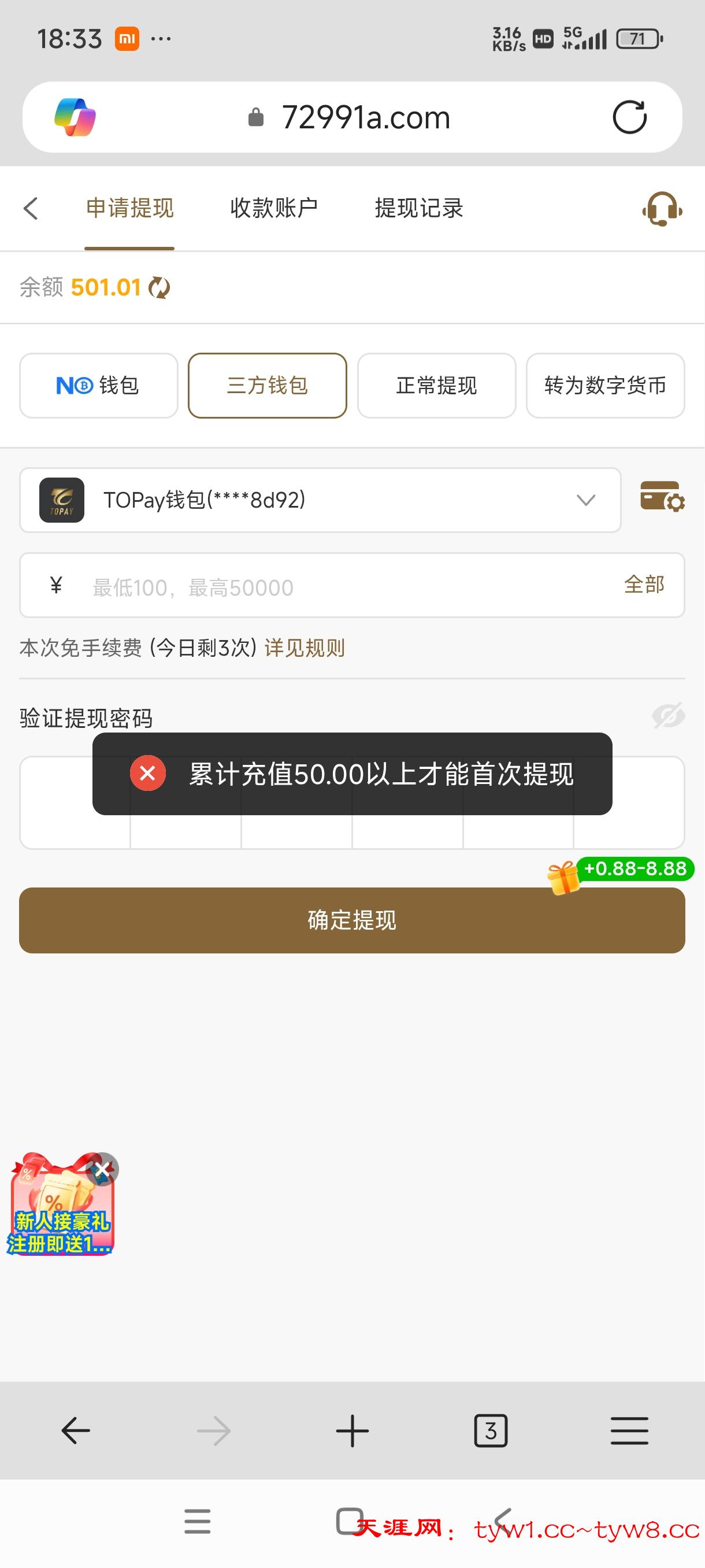Expand the TOPay钱包 account dropdown
This screenshot has width=705, height=1568.
point(585,500)
